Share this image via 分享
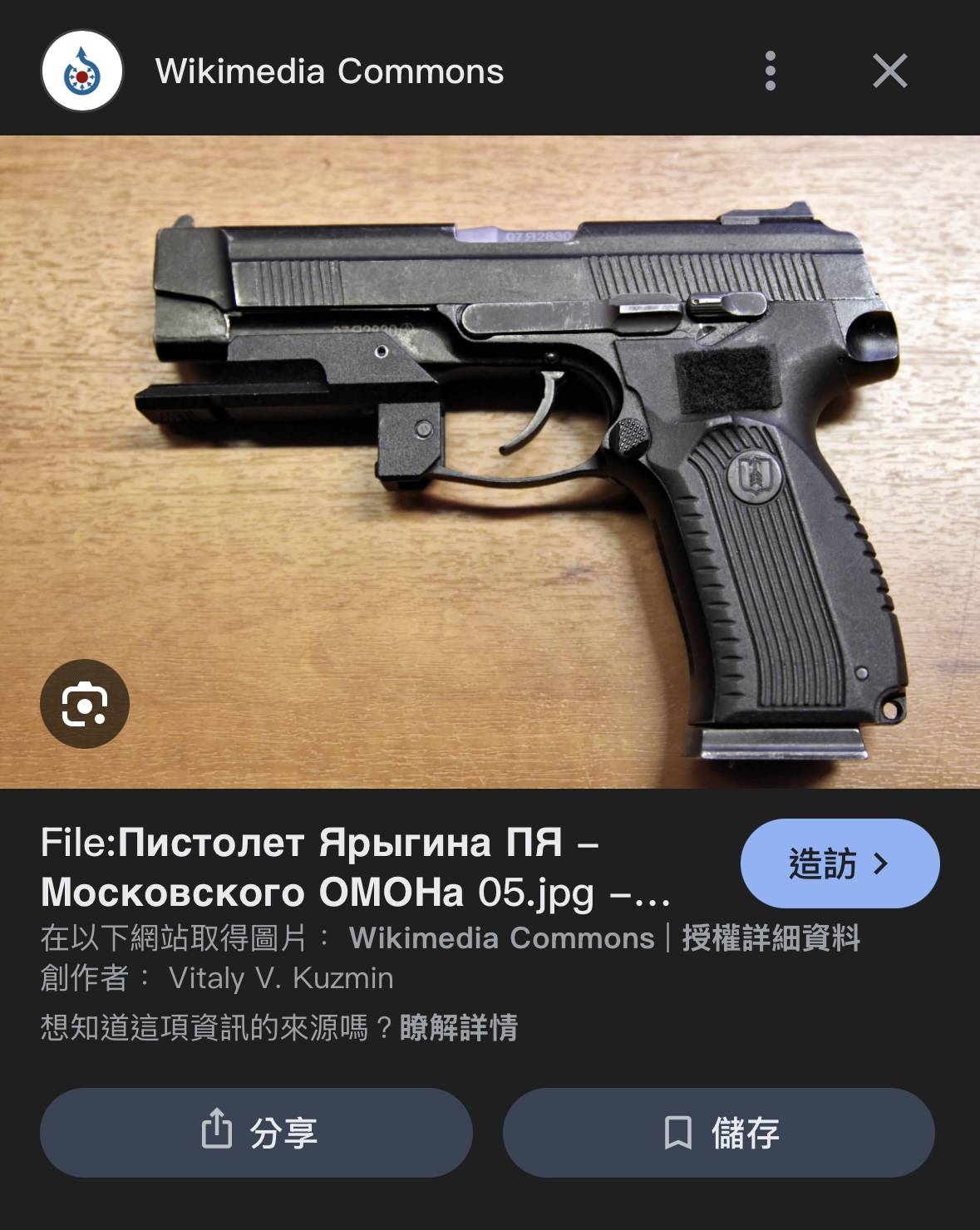The width and height of the screenshot is (980, 1230). pos(256,1132)
